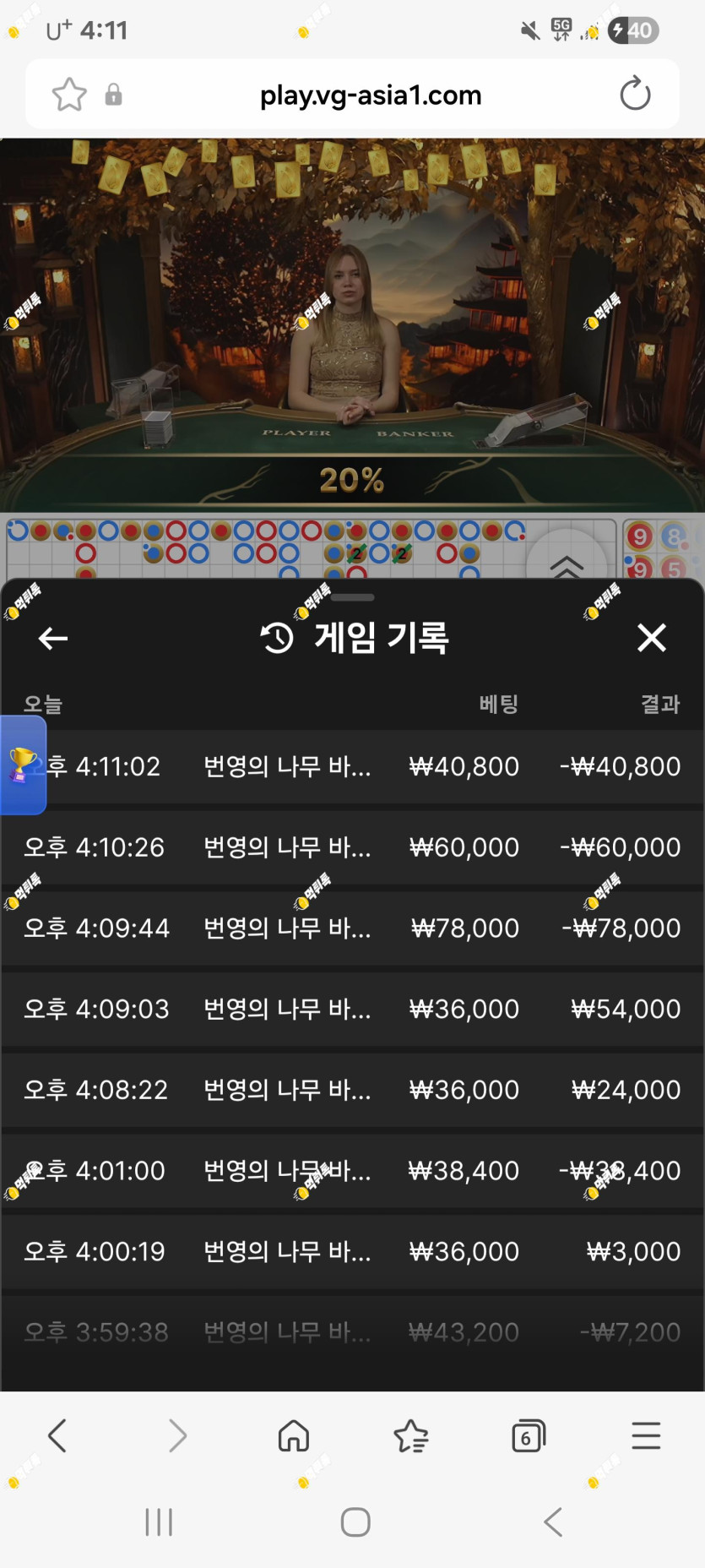Open the browser bookmarks list
Viewport: 705px width, 1568px height.
tap(411, 1435)
